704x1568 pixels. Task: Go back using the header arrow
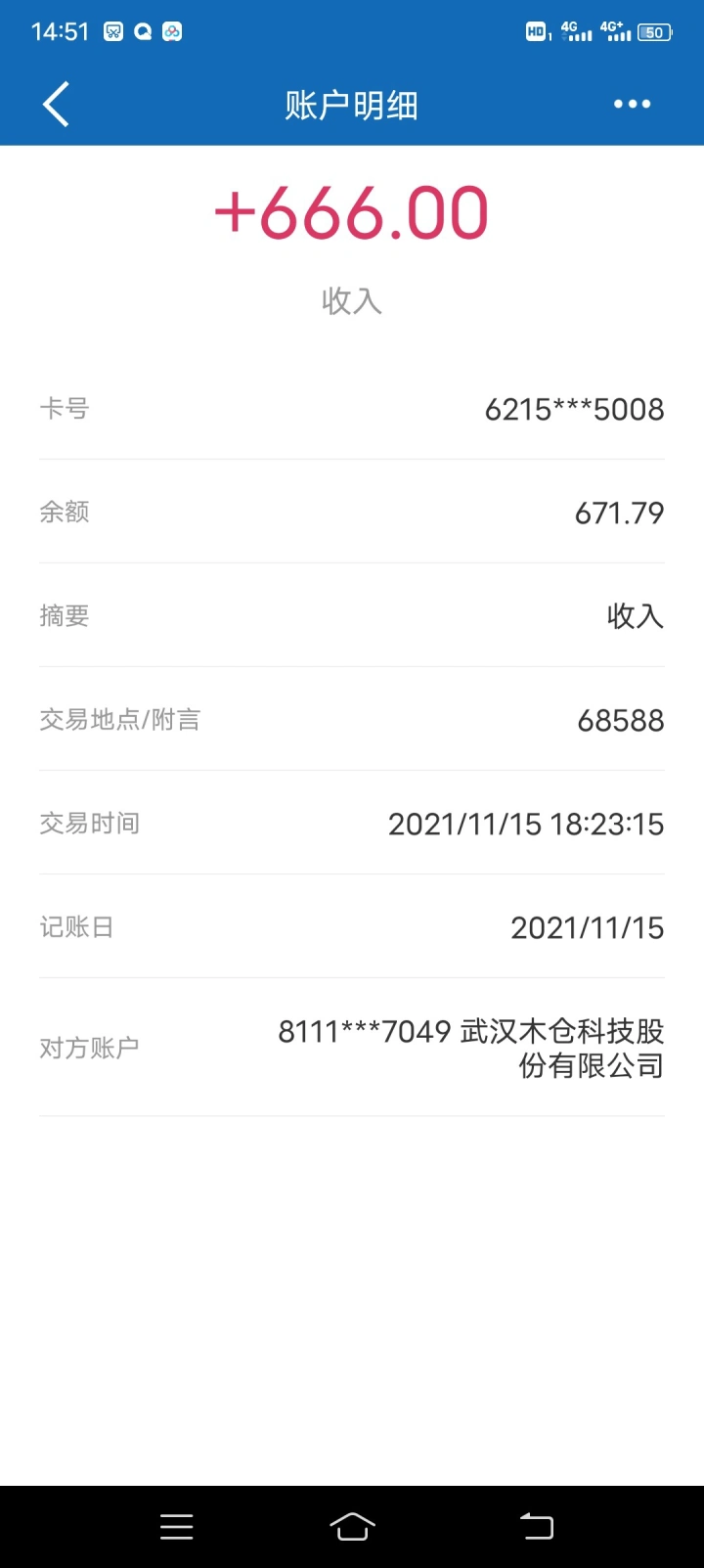tap(56, 104)
